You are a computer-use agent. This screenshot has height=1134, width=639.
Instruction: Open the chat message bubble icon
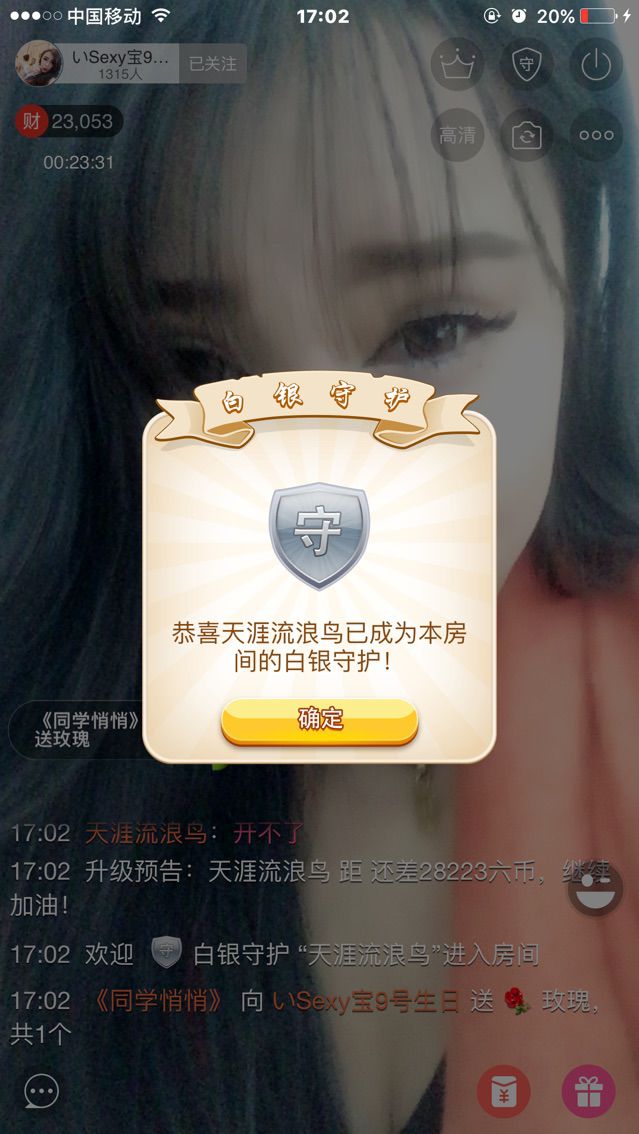click(41, 1091)
